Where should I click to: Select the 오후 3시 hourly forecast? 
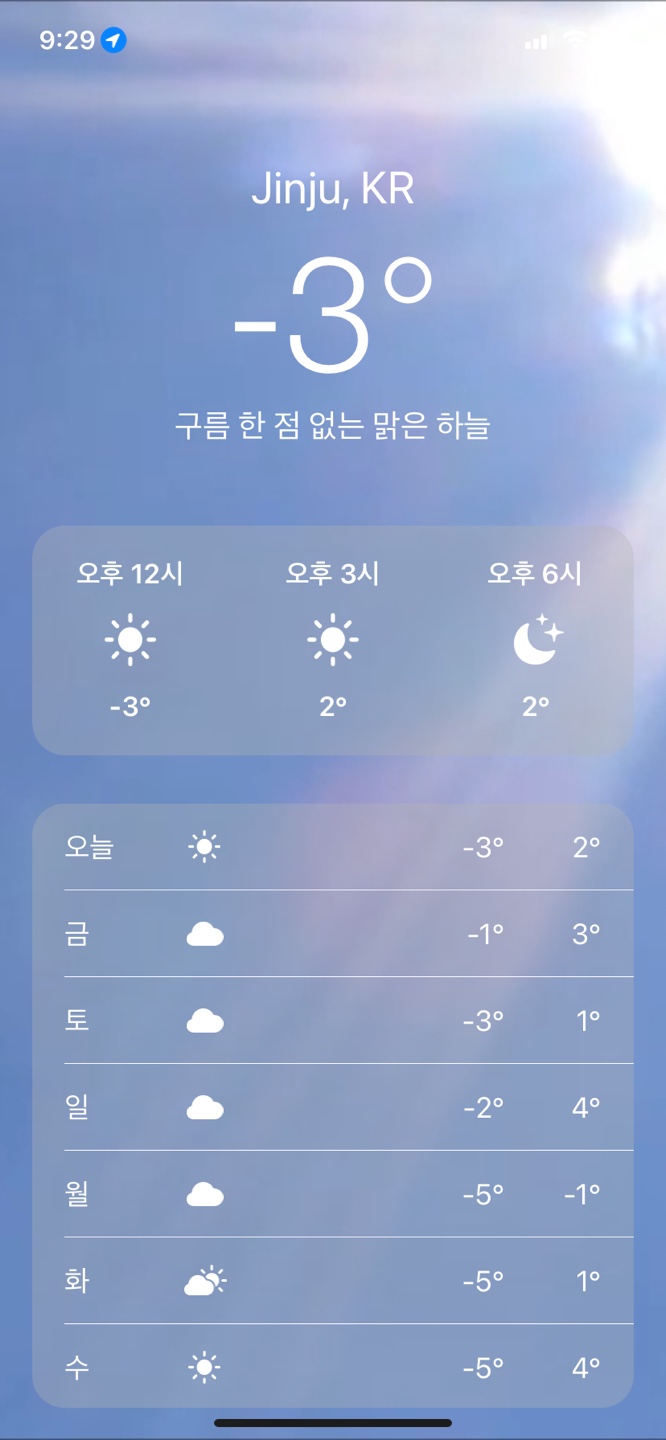(x=333, y=640)
